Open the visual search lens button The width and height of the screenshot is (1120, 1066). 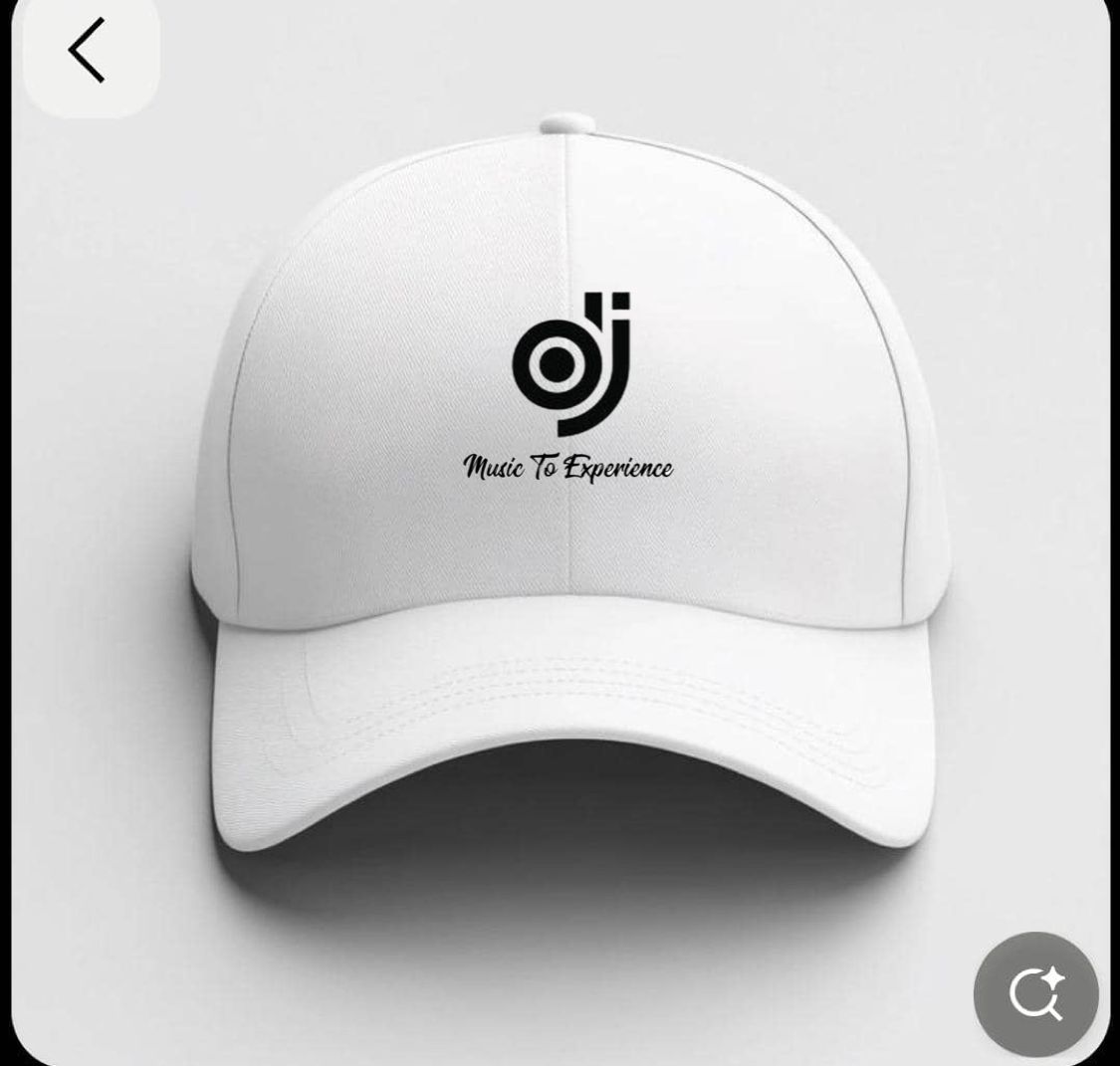click(1035, 992)
